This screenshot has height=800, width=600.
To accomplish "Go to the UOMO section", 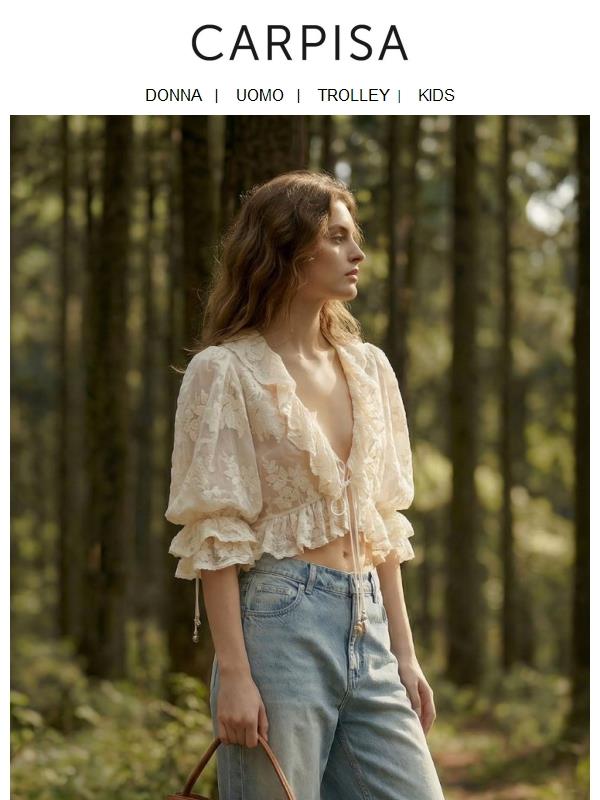I will [259, 96].
